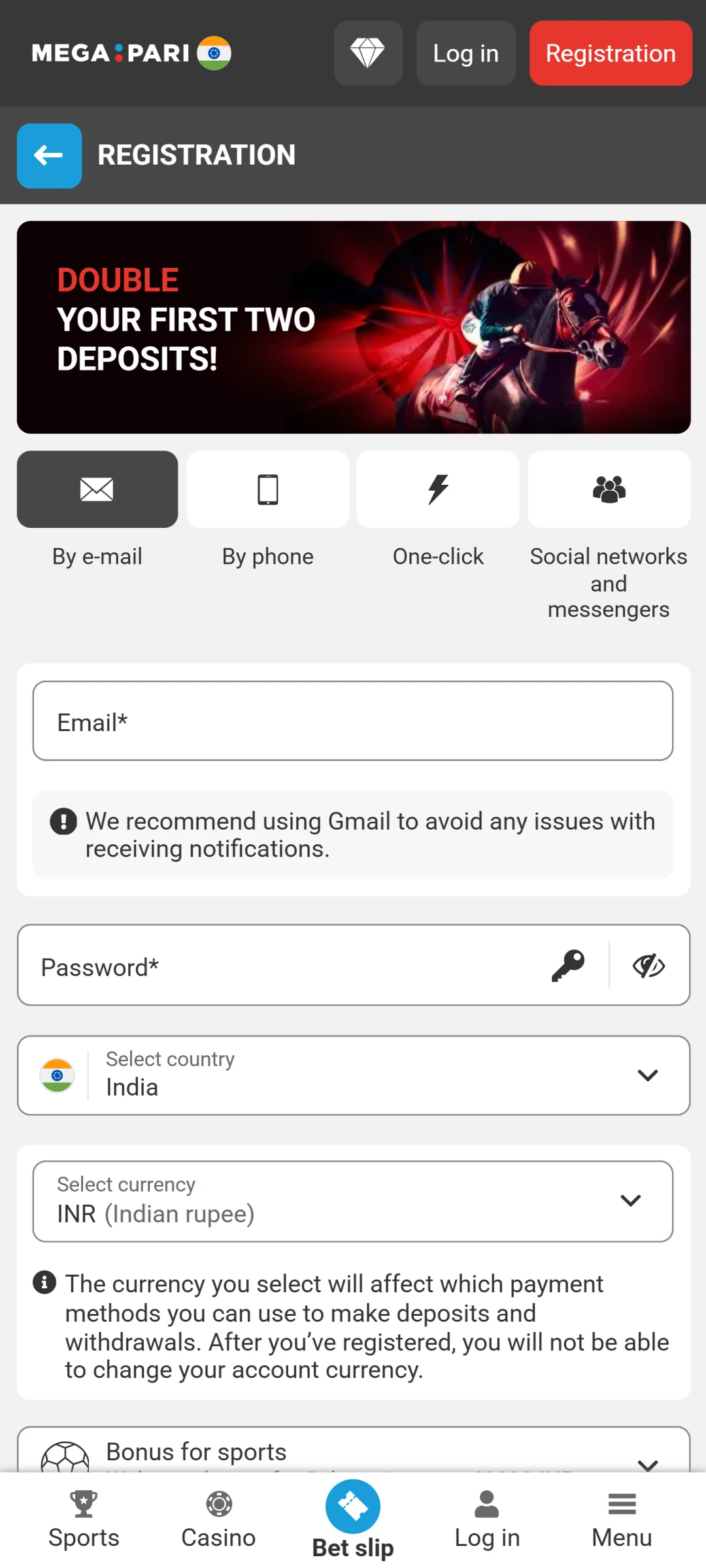This screenshot has width=706, height=1568.
Task: Select social networks and messengers registration
Action: pos(609,489)
